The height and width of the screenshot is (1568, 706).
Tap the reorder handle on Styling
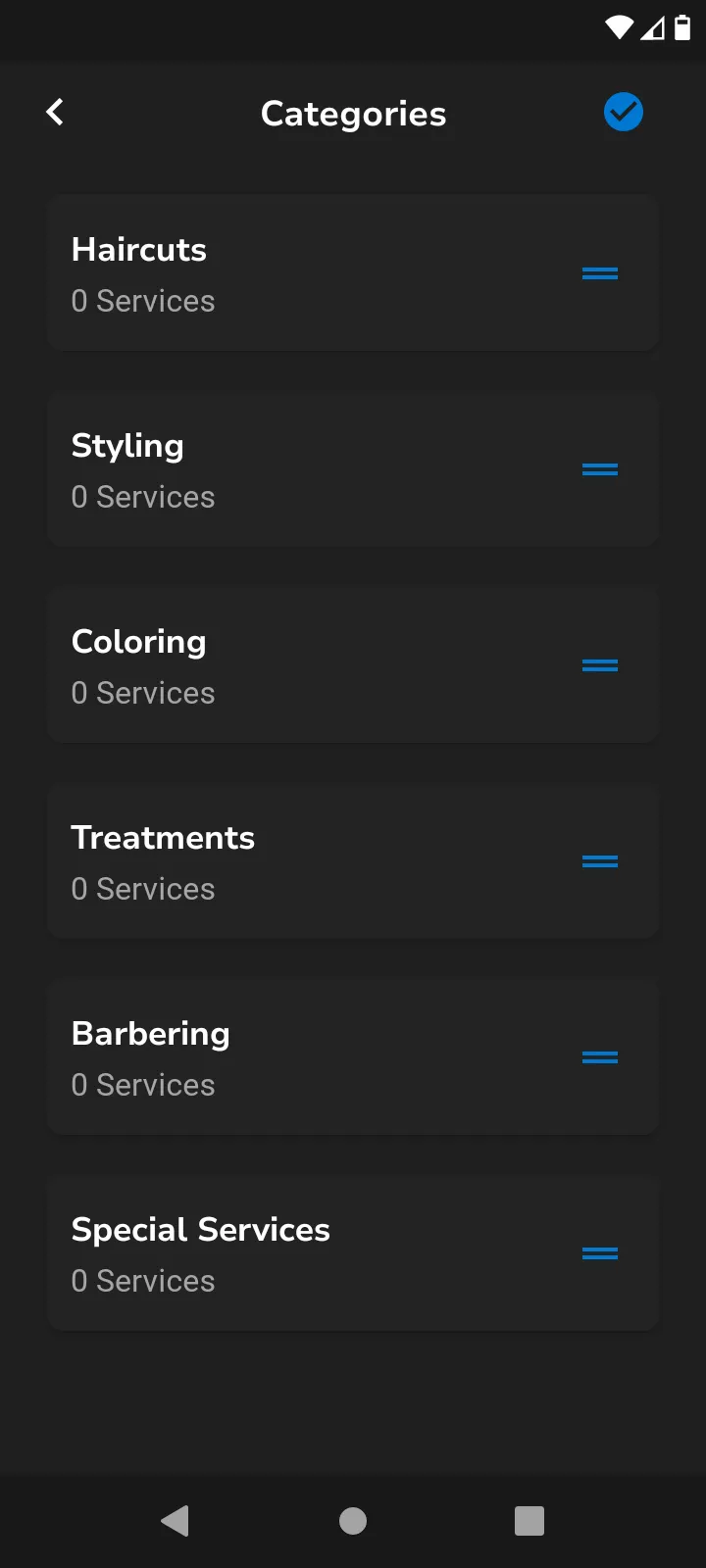coord(600,469)
